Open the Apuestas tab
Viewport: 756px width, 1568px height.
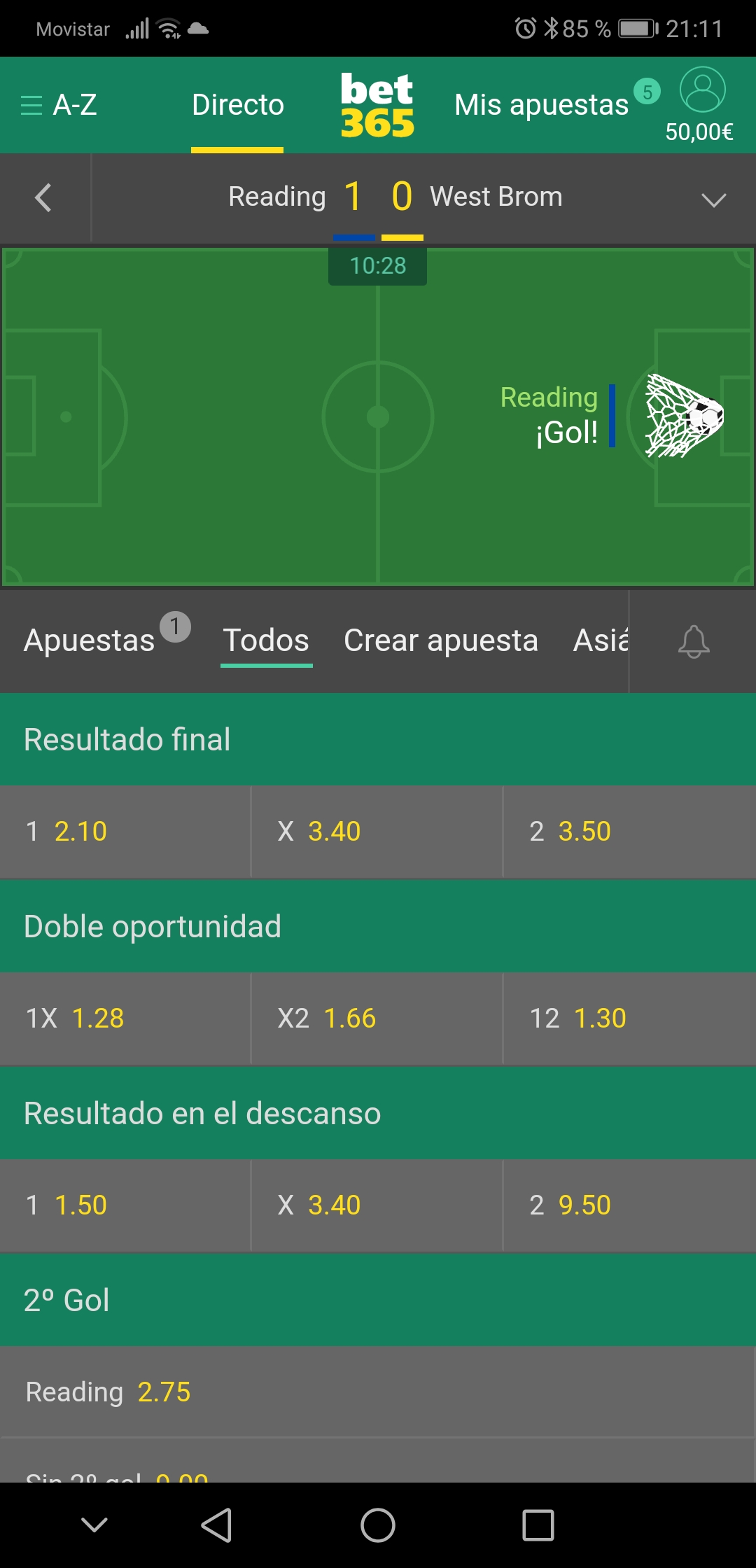(90, 640)
